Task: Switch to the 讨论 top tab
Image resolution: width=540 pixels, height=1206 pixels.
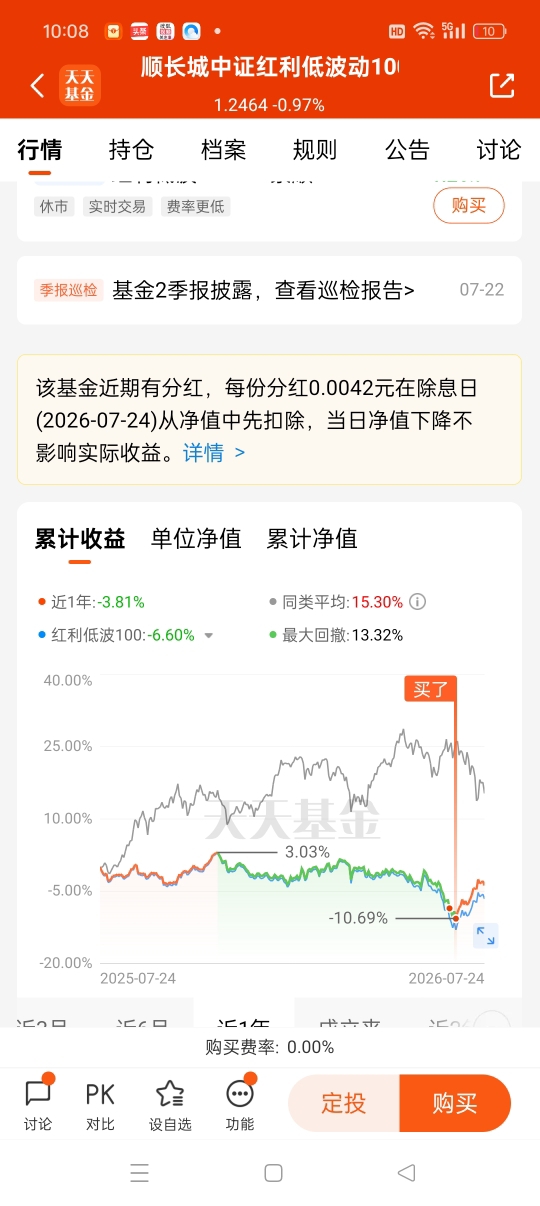Action: click(498, 150)
